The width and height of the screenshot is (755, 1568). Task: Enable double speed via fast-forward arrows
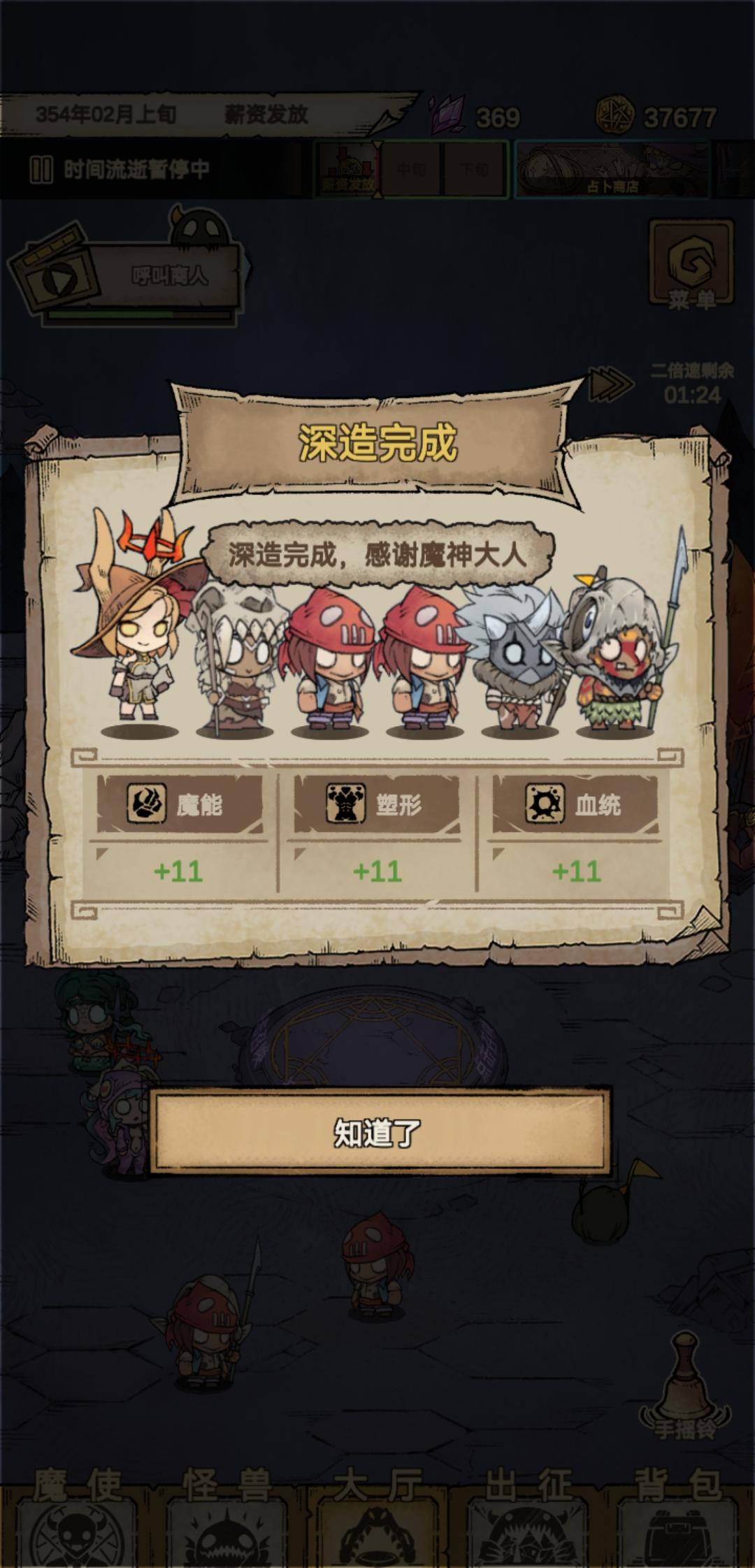[x=610, y=384]
